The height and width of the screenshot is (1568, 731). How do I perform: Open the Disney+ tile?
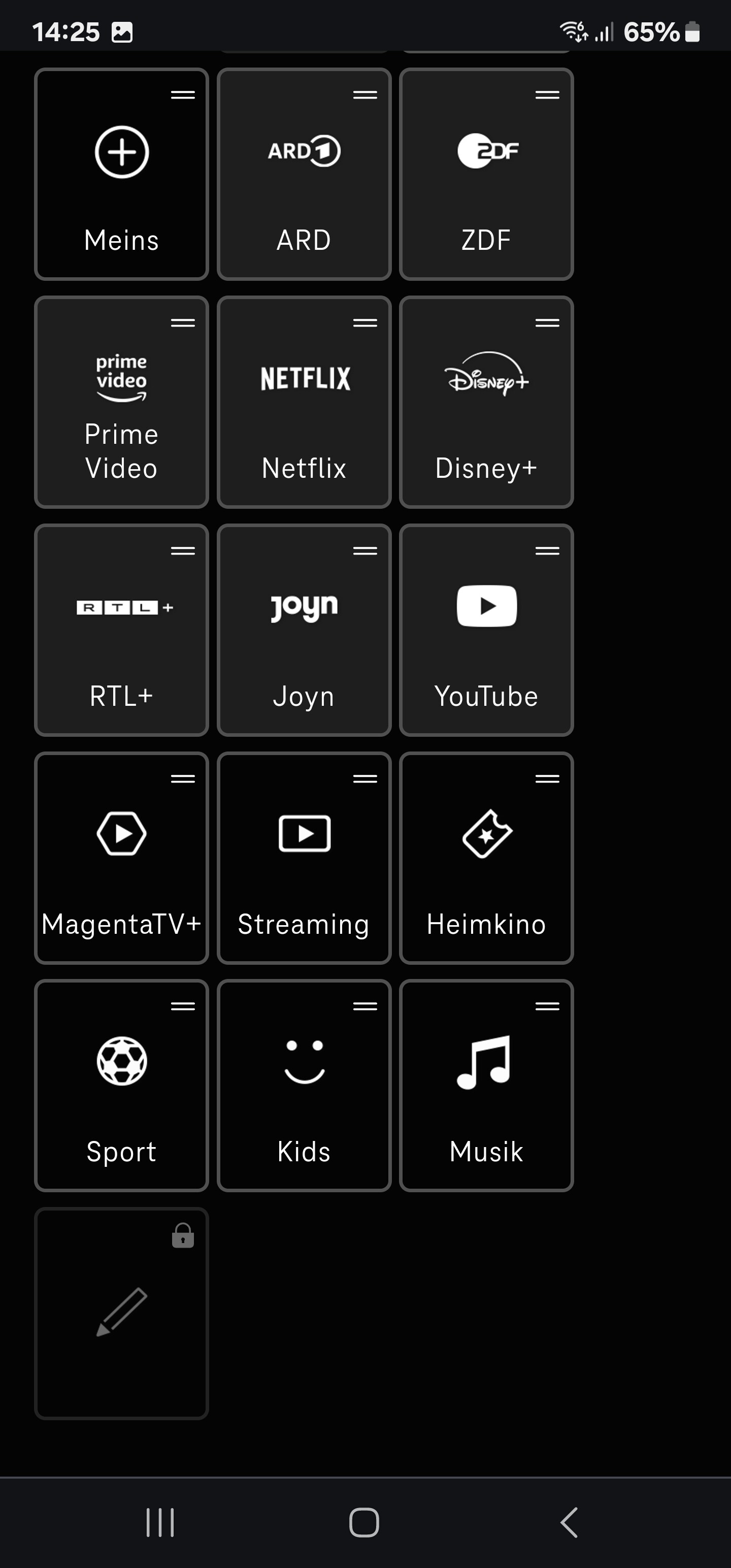click(486, 402)
